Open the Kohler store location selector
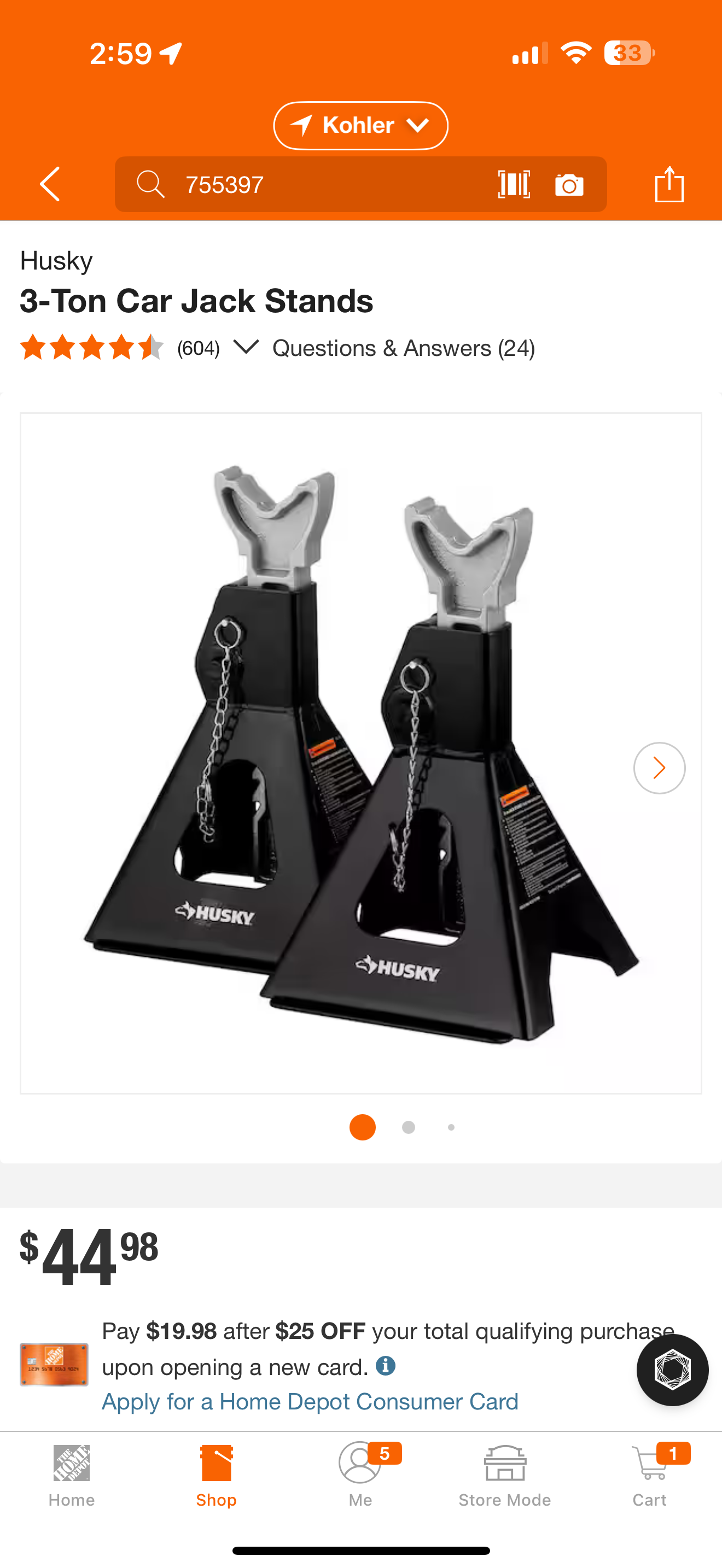 pyautogui.click(x=360, y=125)
